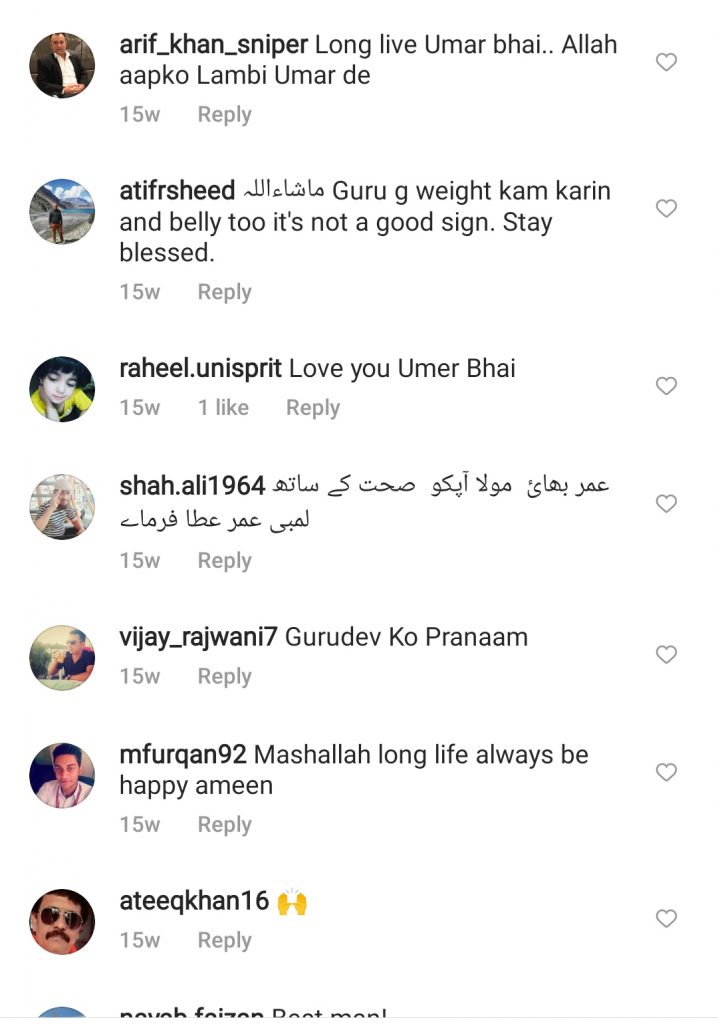The height and width of the screenshot is (1024, 718).
Task: Reply to arif_khan_sniper's comment
Action: pos(224,114)
